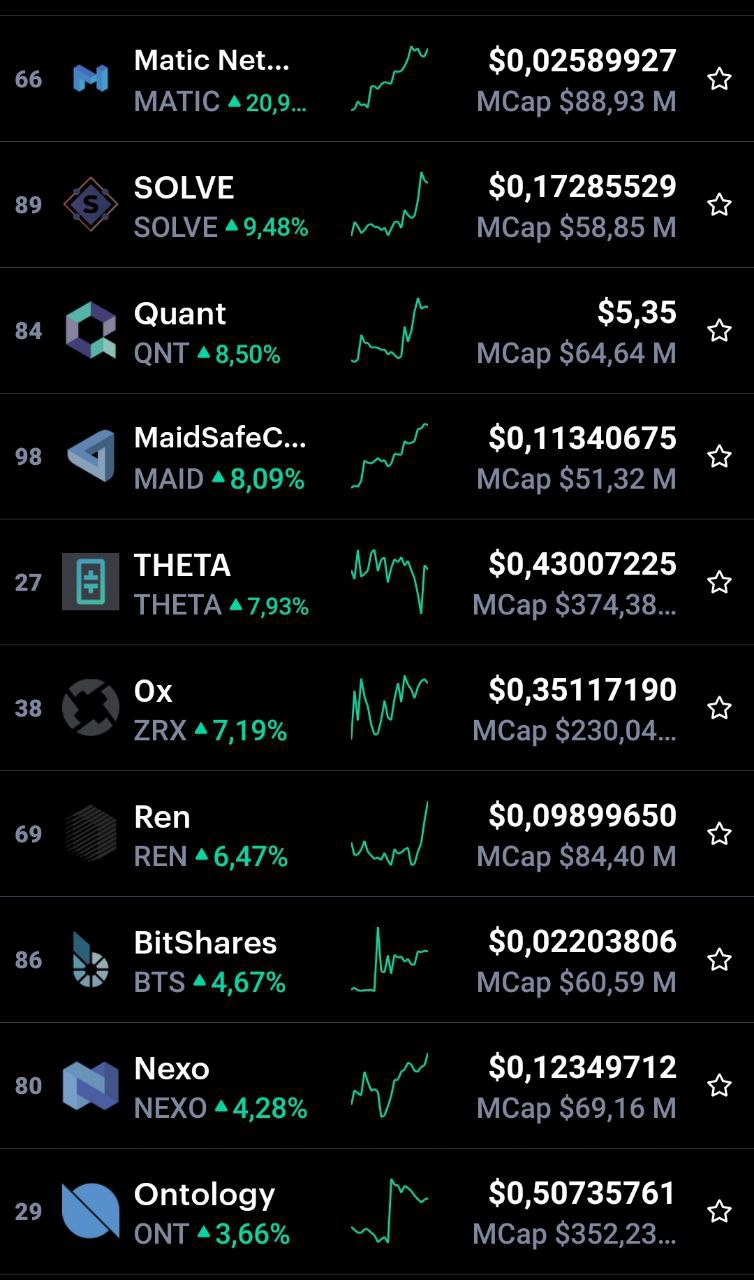
Task: Add Matic Network to favorites with its star
Action: coord(719,79)
